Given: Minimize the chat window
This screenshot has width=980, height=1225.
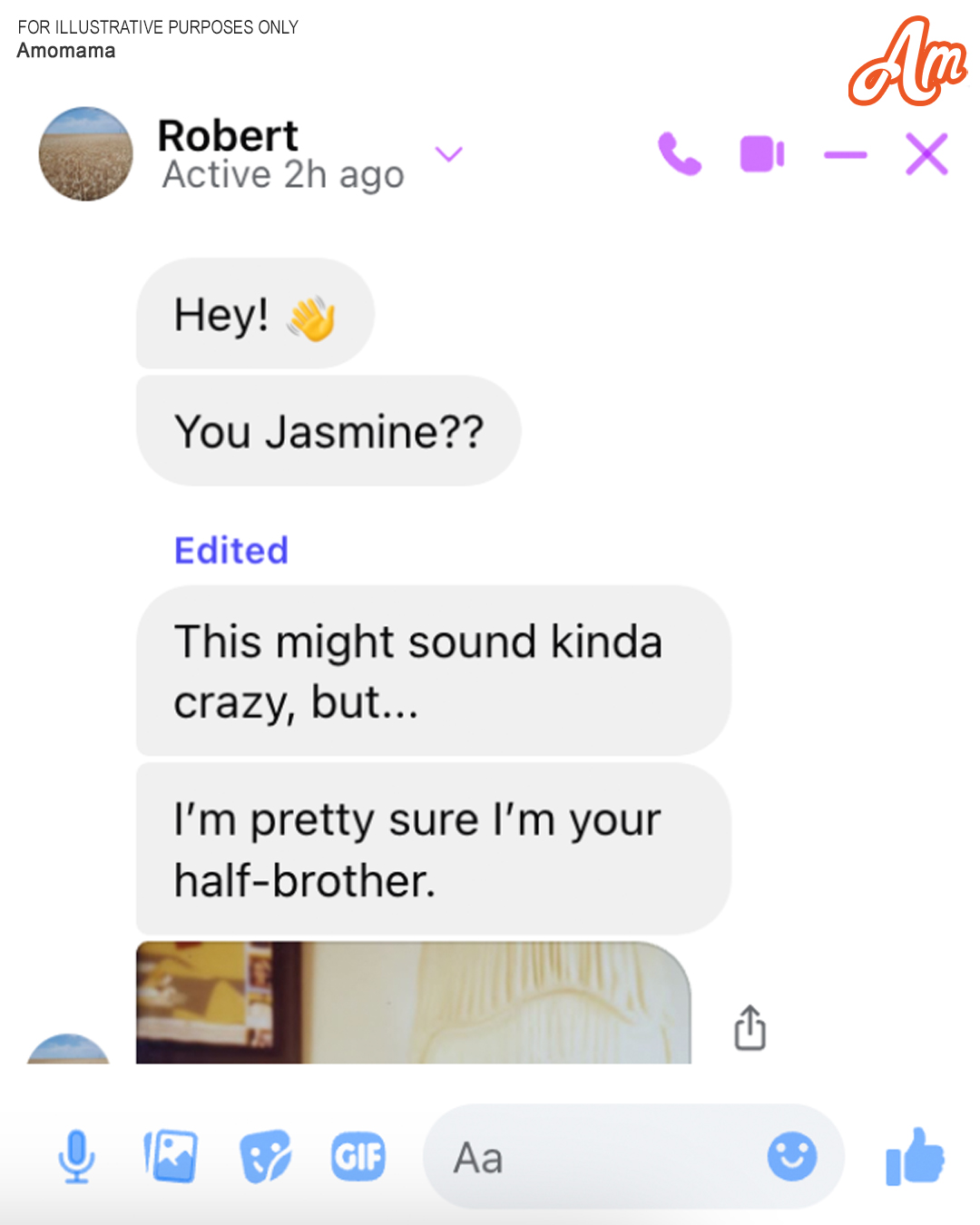Looking at the screenshot, I should [x=845, y=155].
